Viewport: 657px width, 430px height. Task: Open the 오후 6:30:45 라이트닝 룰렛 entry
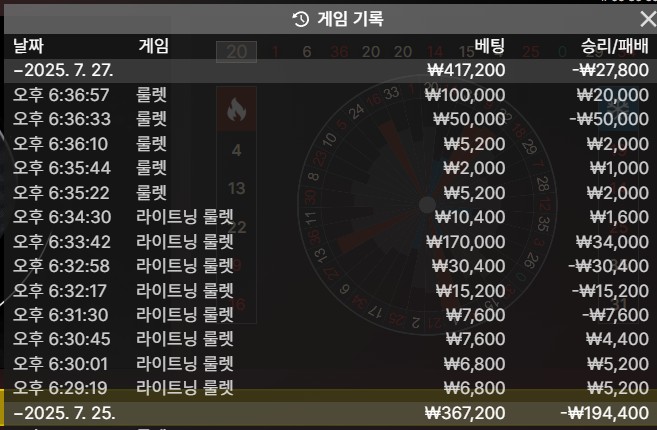coord(328,339)
